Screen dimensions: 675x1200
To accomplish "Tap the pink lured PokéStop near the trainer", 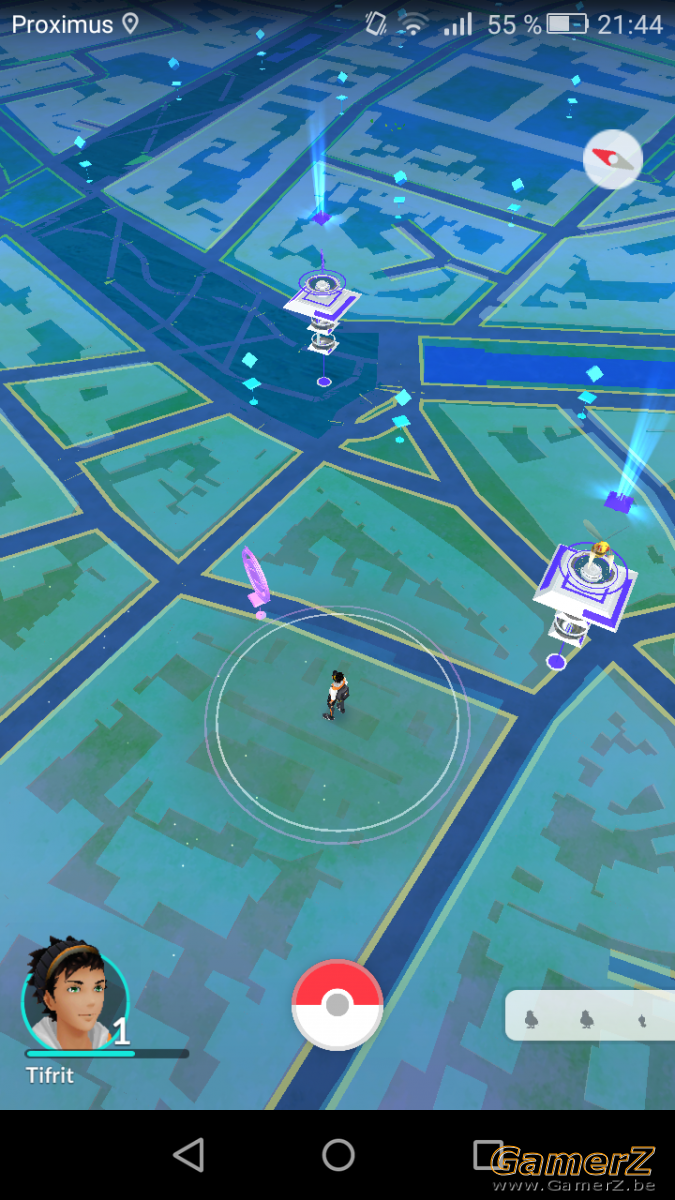I will coord(256,580).
